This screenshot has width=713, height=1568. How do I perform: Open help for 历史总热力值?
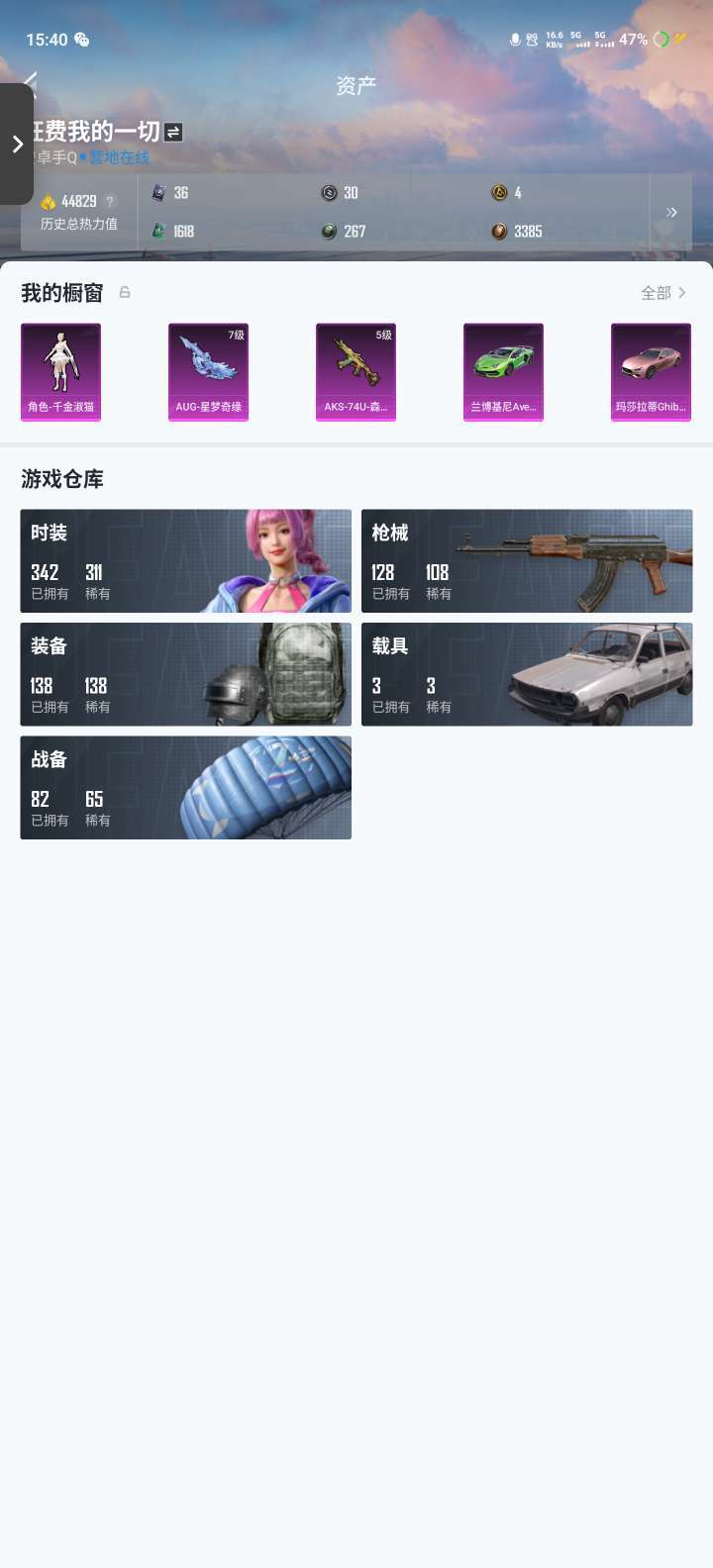tap(110, 201)
